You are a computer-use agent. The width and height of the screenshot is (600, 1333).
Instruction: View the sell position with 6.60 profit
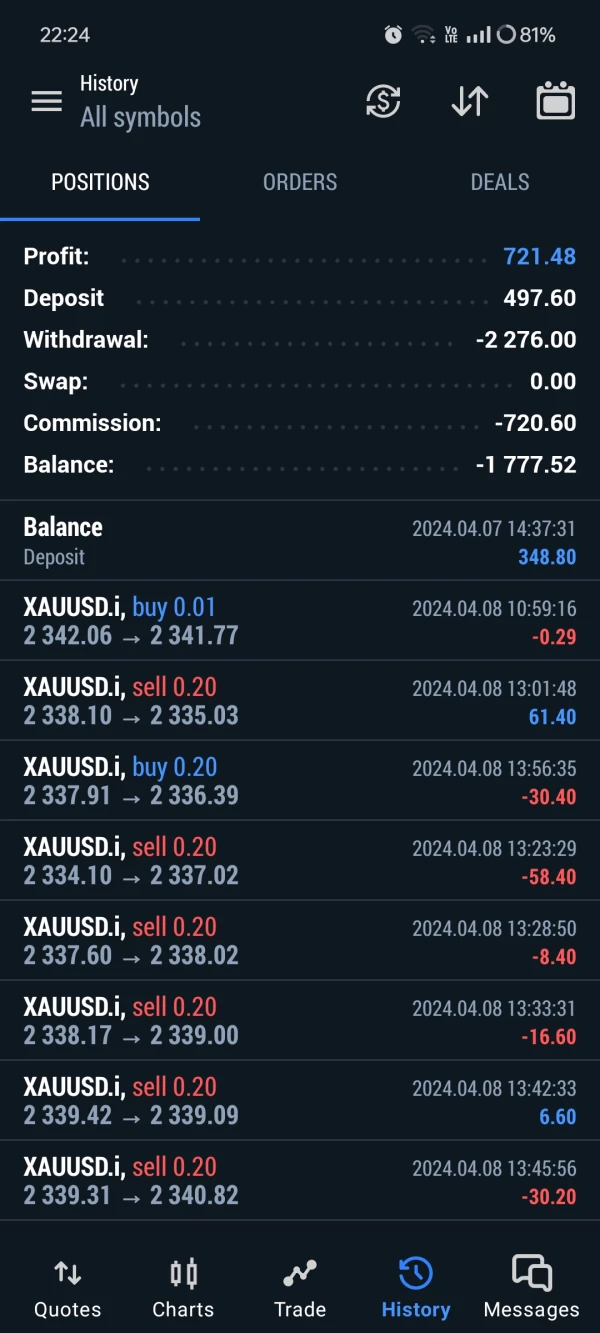click(300, 1101)
